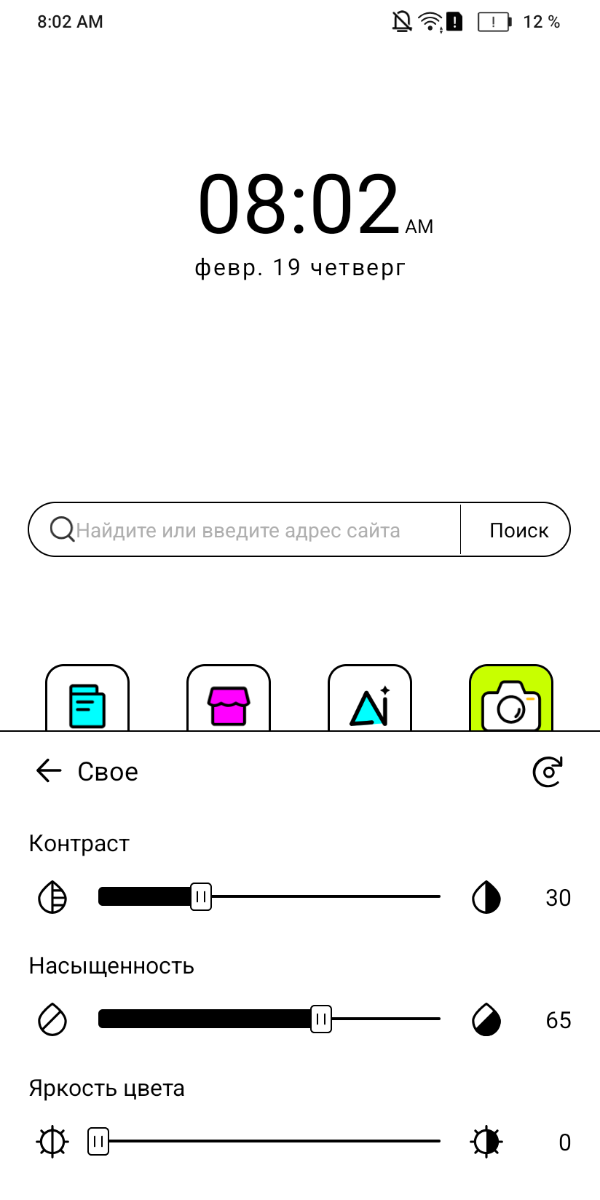Reduce color brightness with the dim sun icon
Image resolution: width=600 pixels, height=1200 pixels.
click(x=52, y=1141)
